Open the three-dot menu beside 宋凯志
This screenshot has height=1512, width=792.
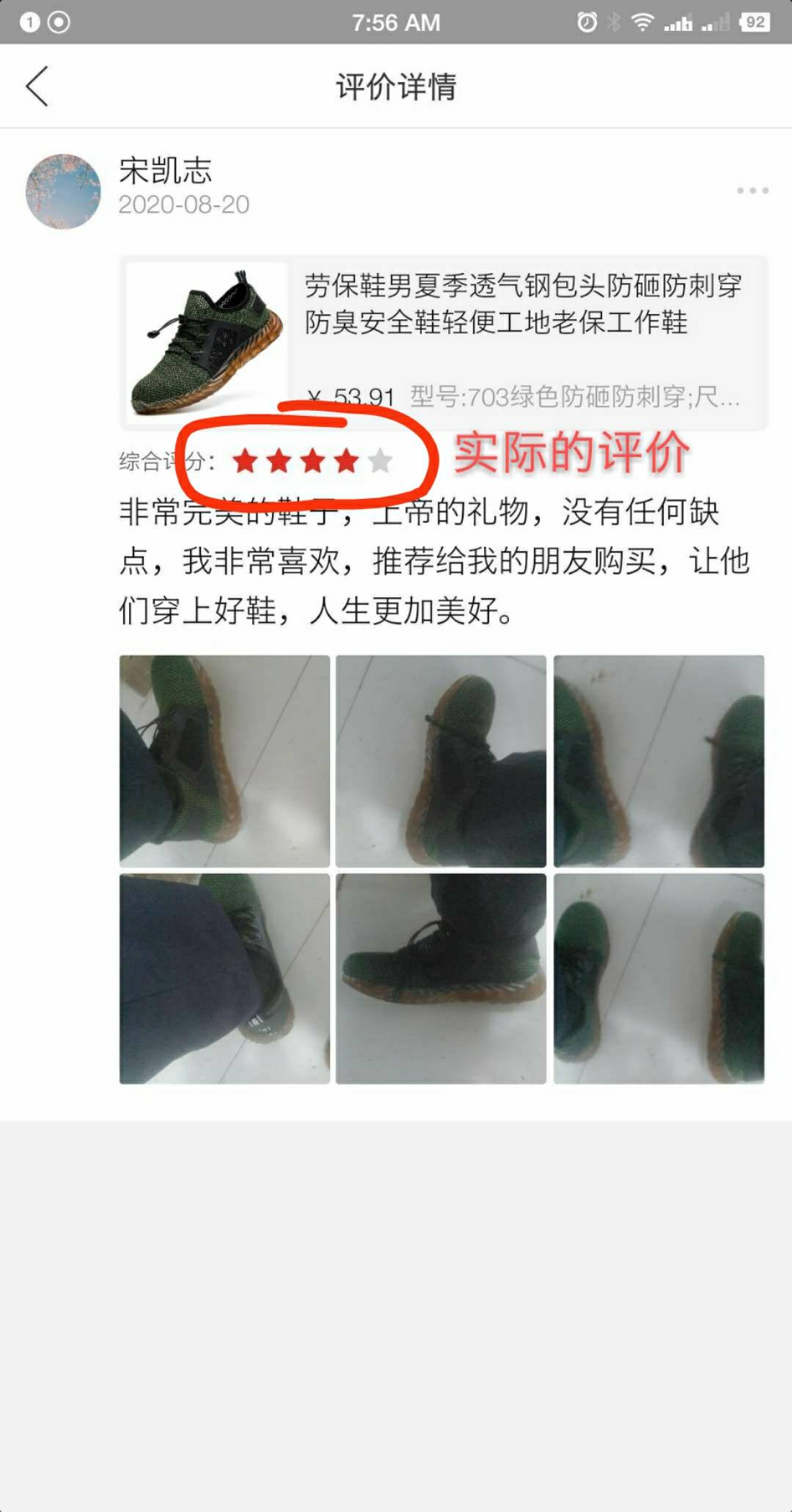[752, 191]
